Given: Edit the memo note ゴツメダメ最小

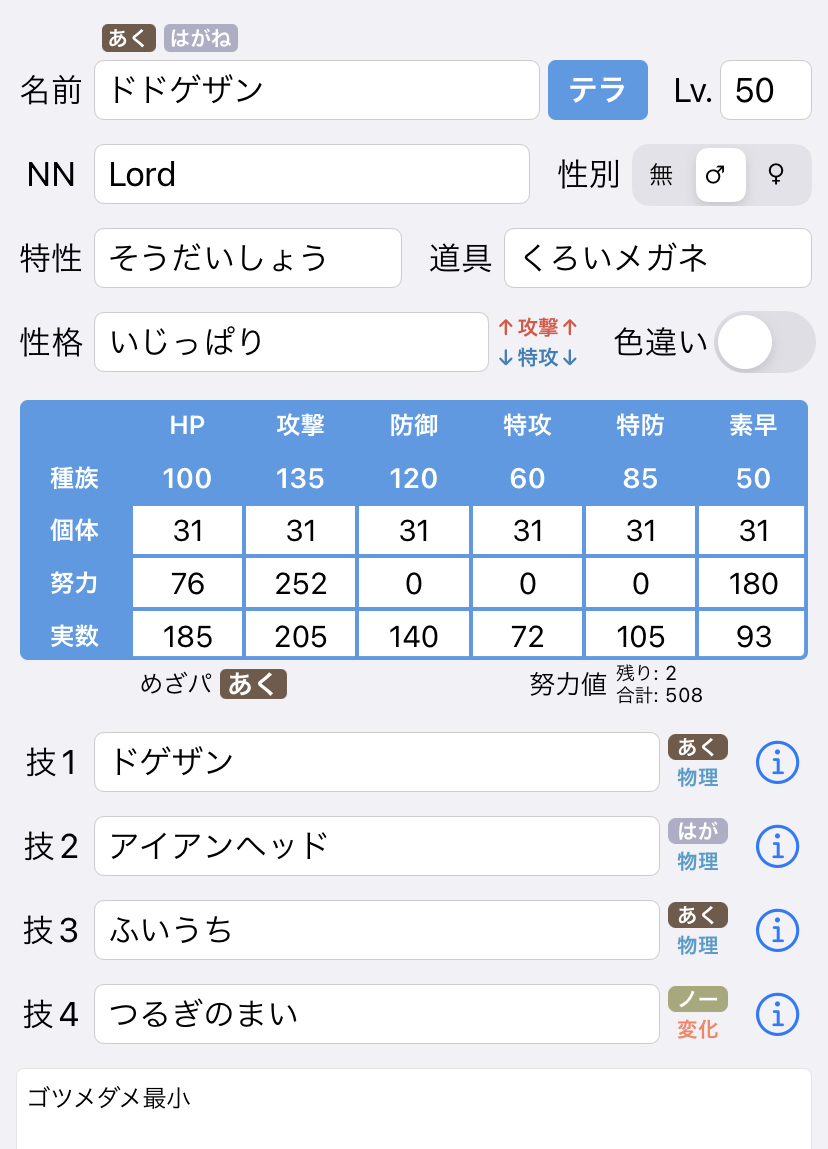Looking at the screenshot, I should 413,1108.
